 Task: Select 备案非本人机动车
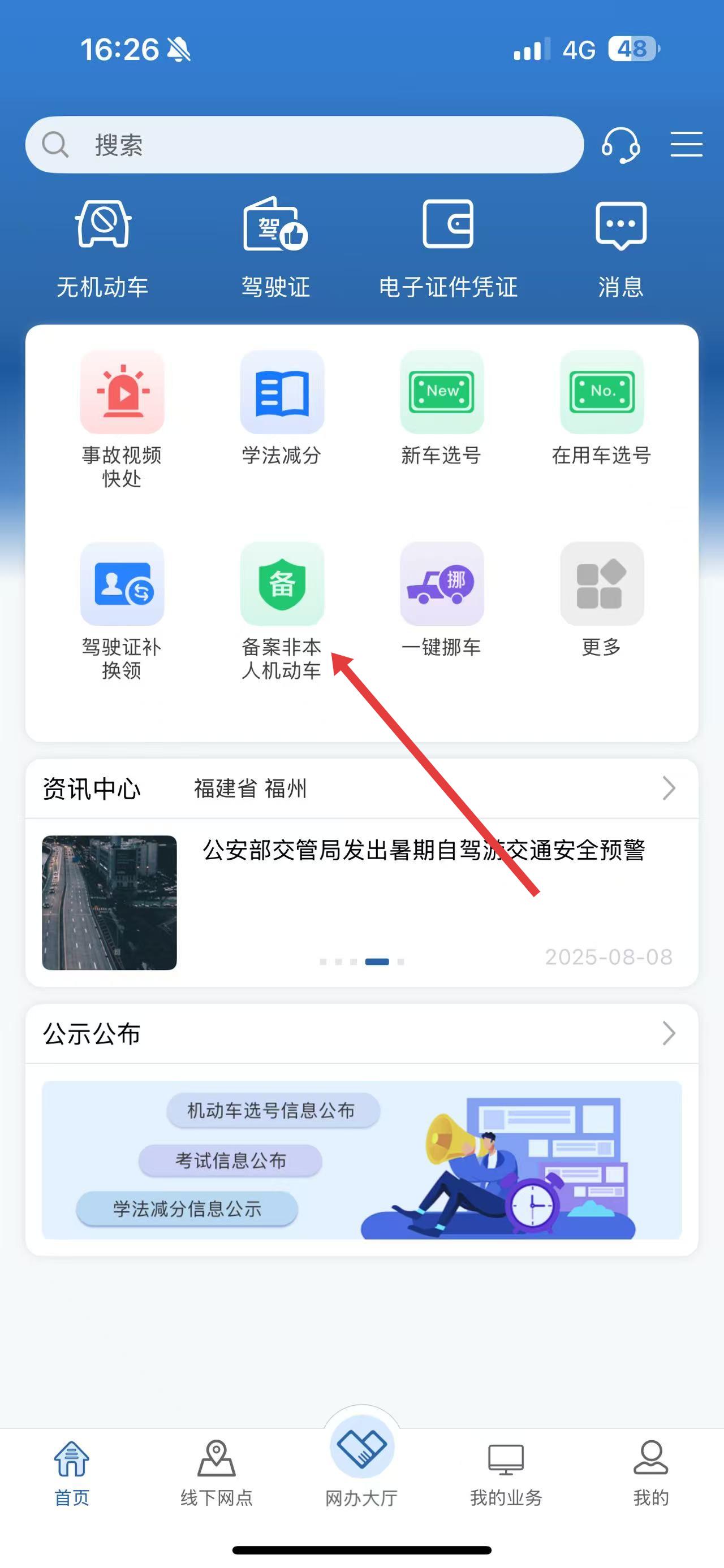coord(282,609)
